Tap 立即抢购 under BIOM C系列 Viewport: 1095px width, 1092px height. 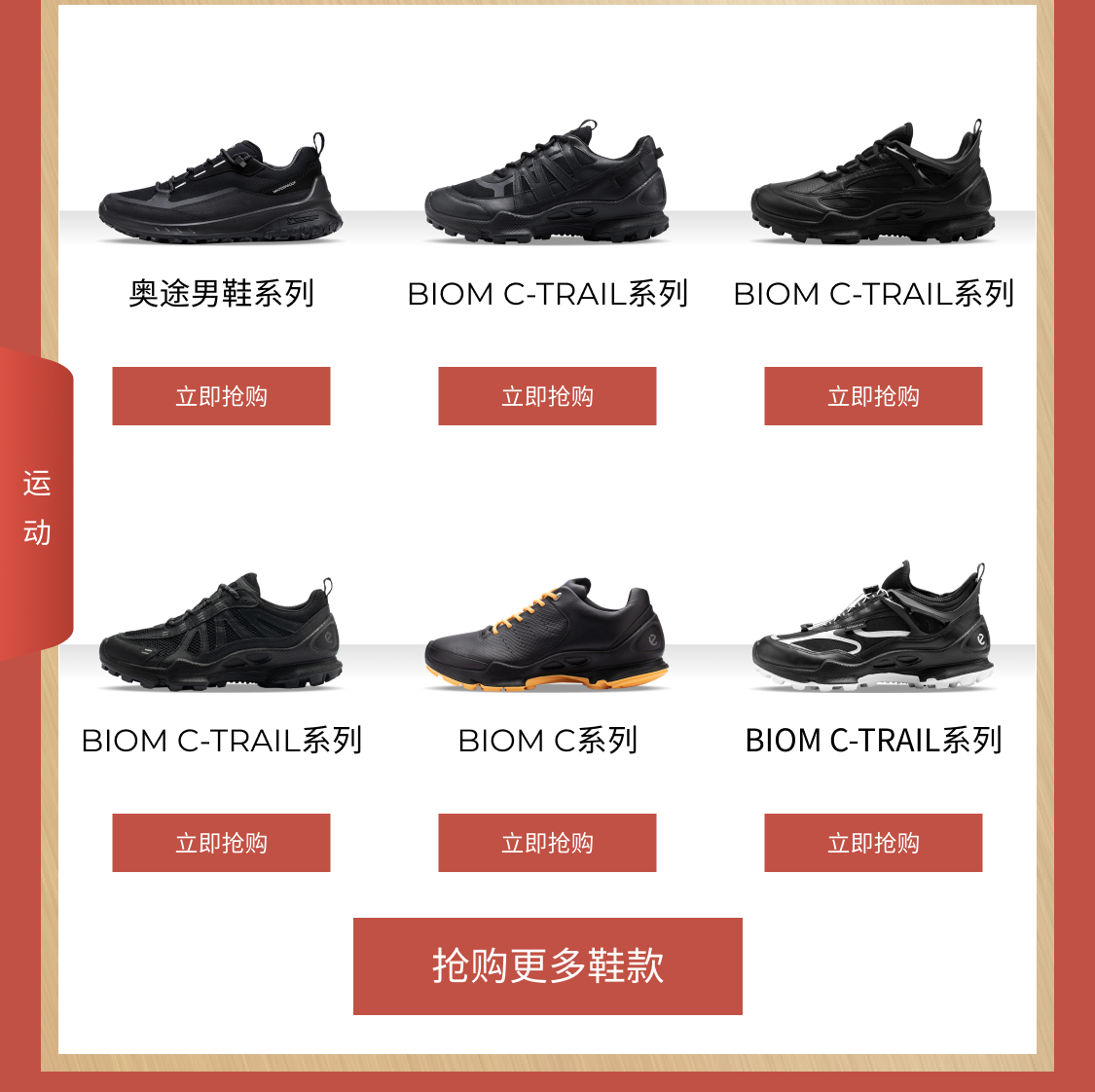point(547,843)
